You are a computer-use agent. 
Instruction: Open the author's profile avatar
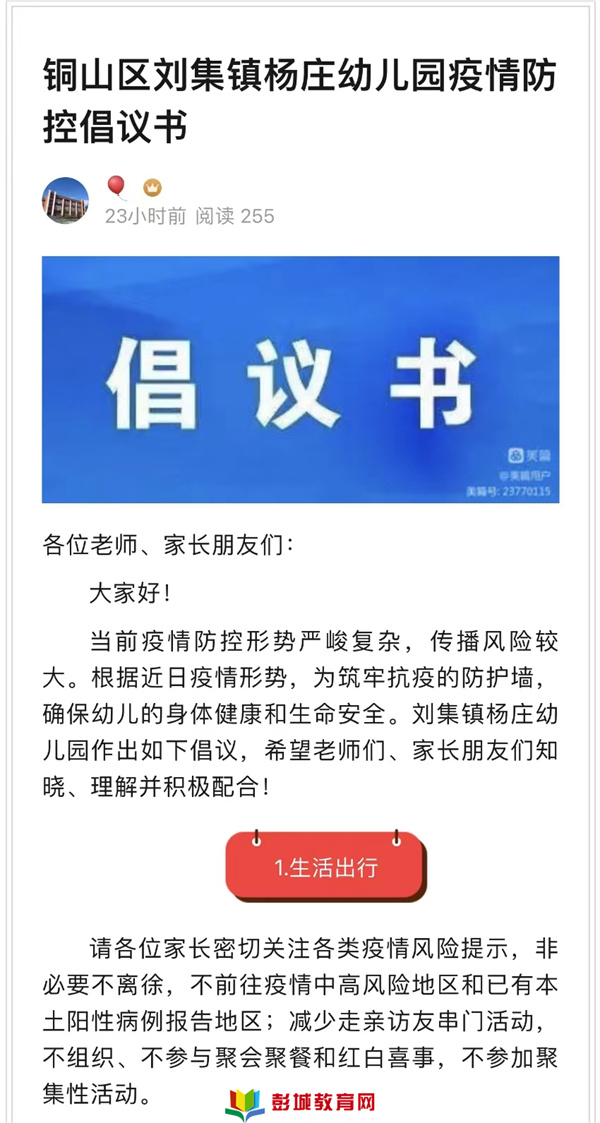tap(65, 201)
